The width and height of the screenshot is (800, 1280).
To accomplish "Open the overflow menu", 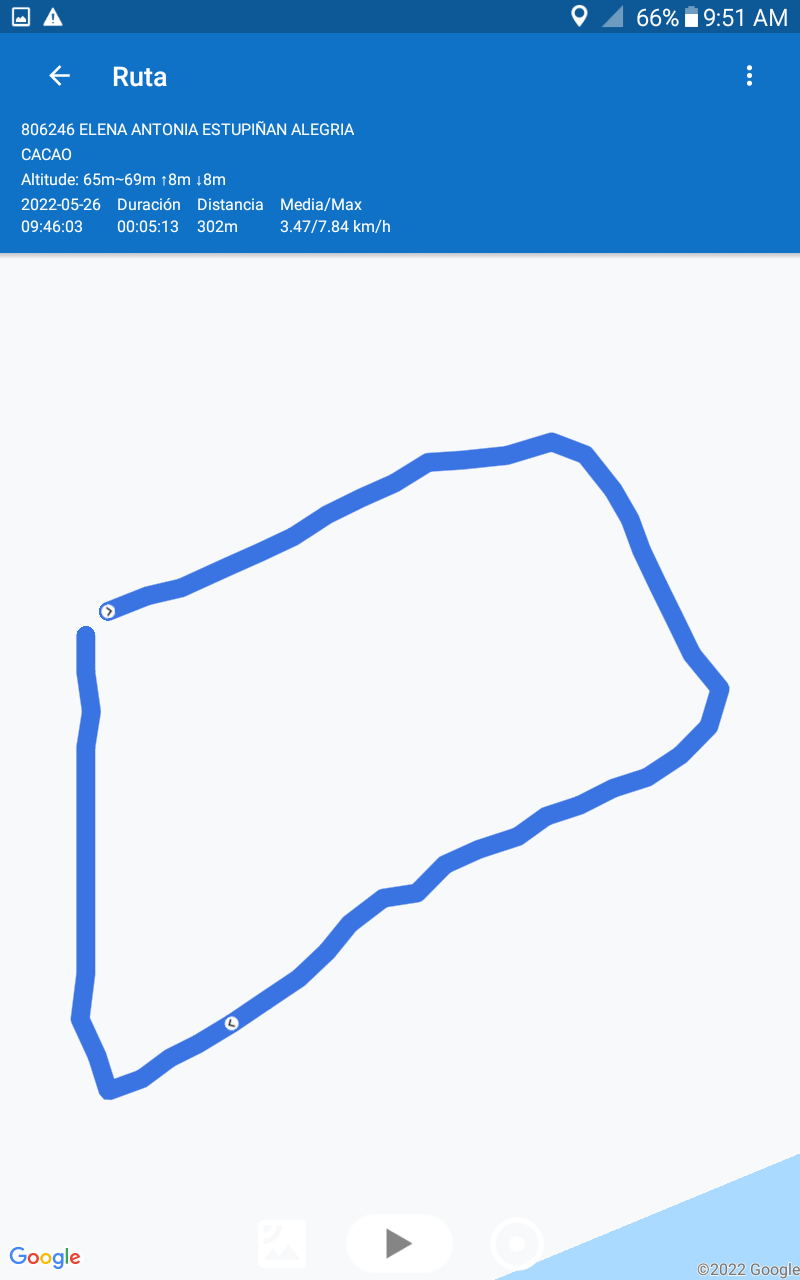I will point(749,76).
